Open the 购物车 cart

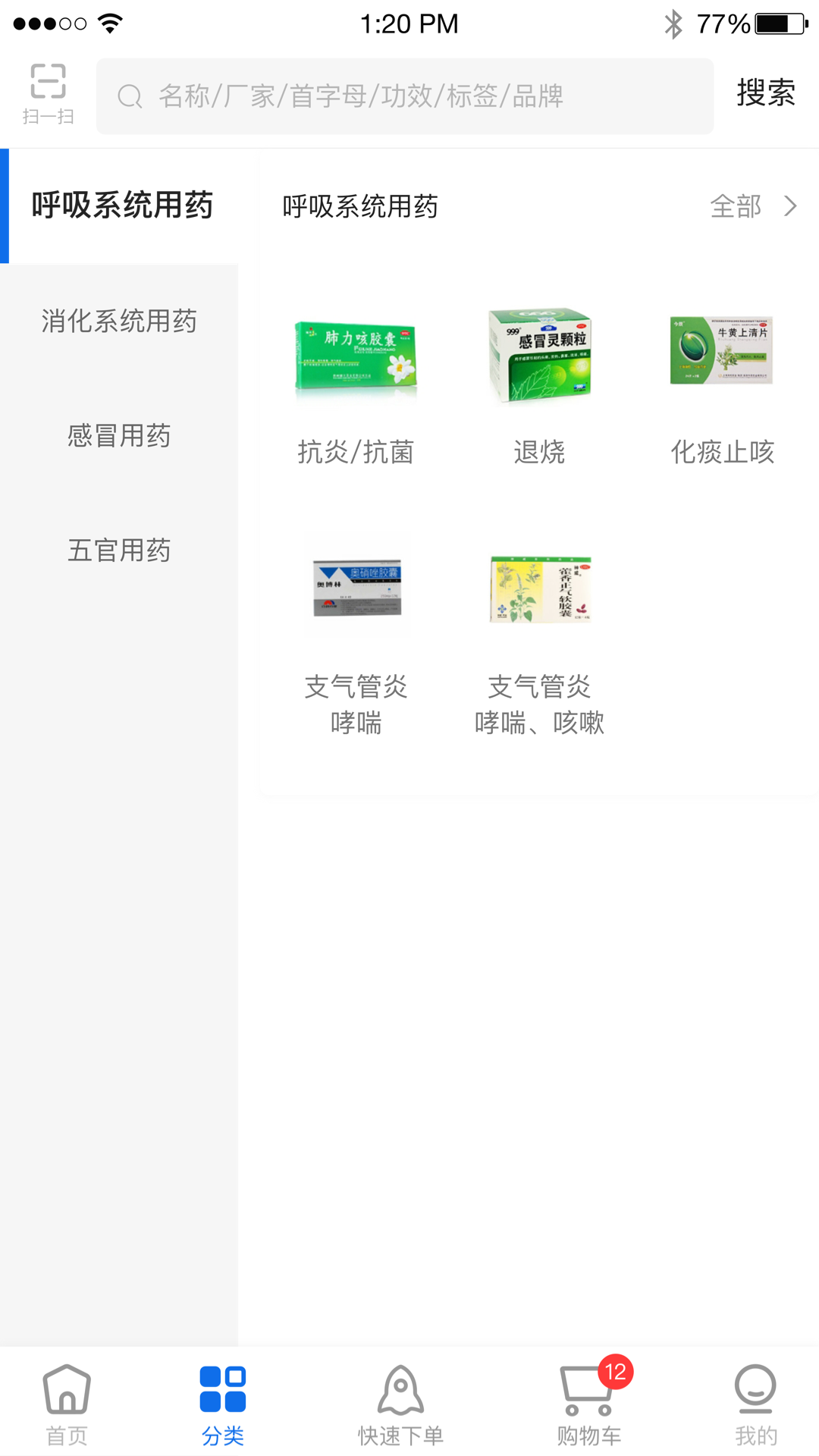pyautogui.click(x=589, y=1404)
